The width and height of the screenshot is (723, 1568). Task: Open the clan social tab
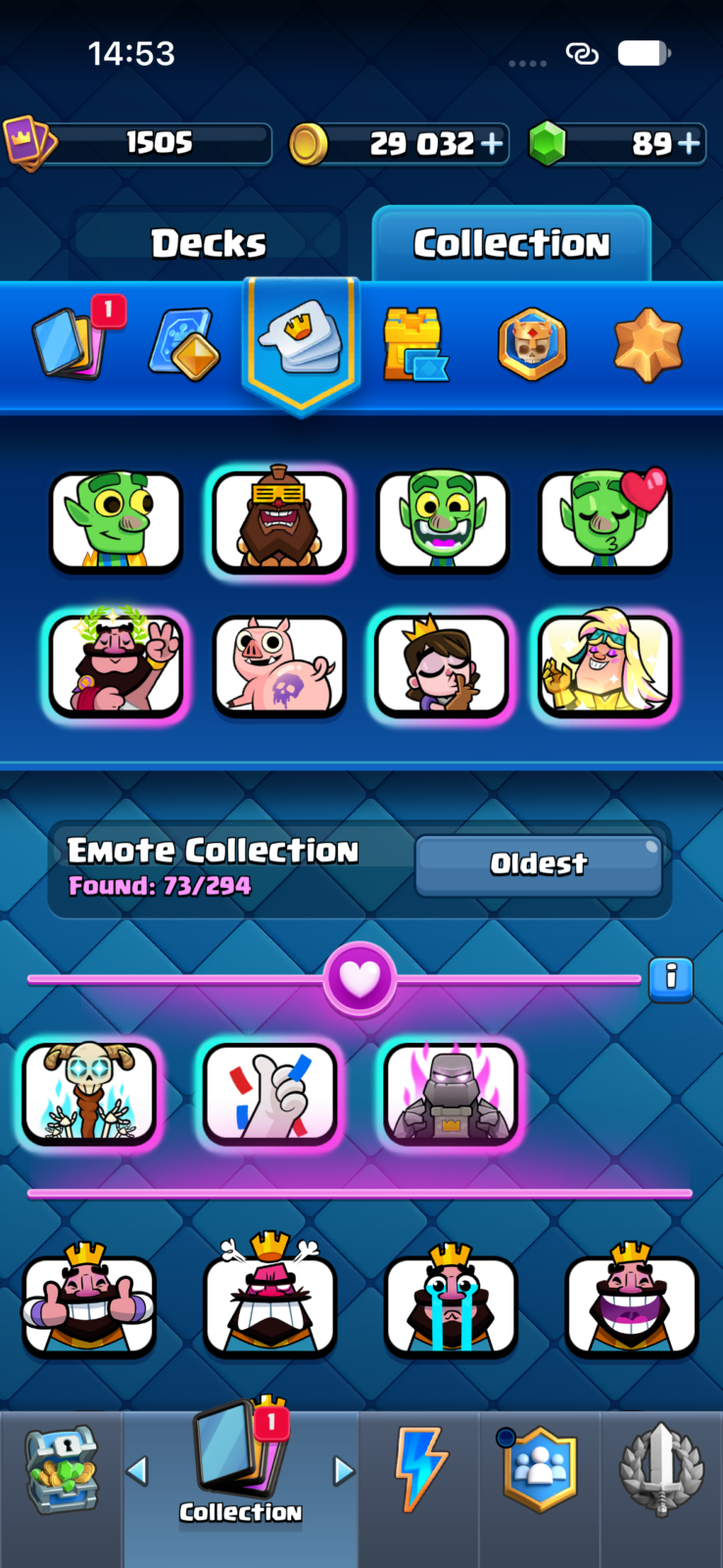[539, 1470]
